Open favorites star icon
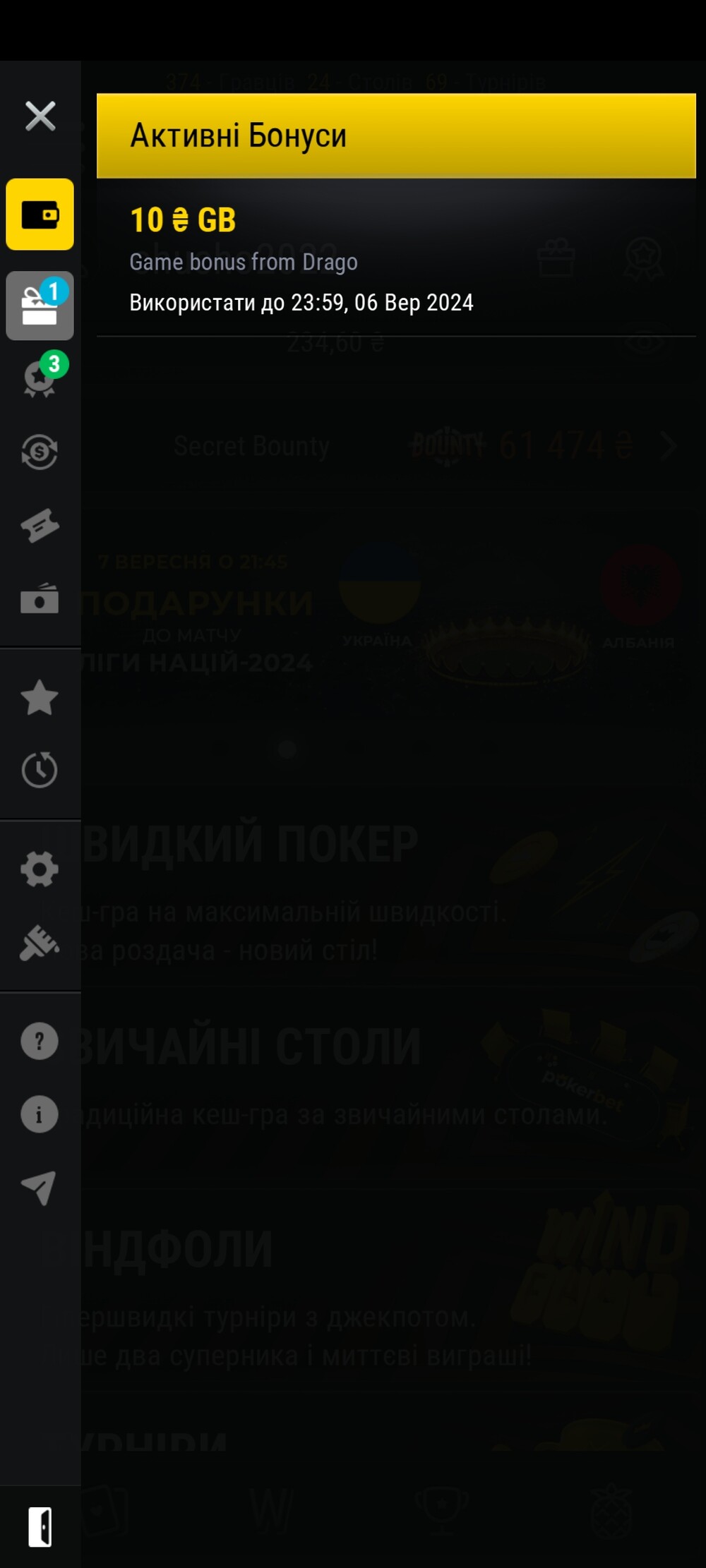The height and width of the screenshot is (1568, 706). click(40, 697)
